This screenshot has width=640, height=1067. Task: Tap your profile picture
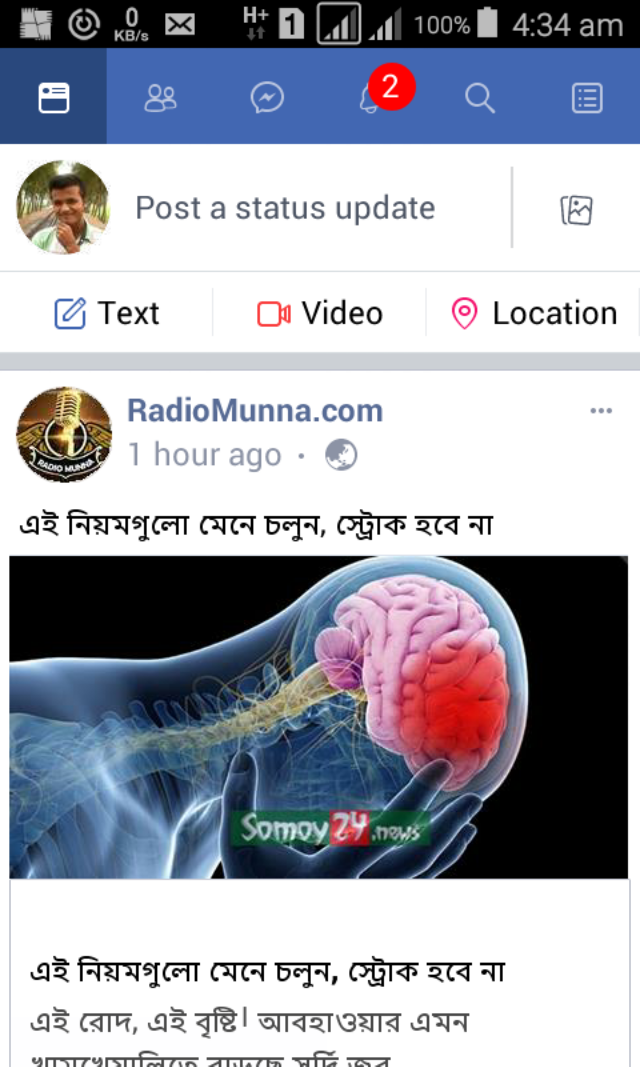62,207
